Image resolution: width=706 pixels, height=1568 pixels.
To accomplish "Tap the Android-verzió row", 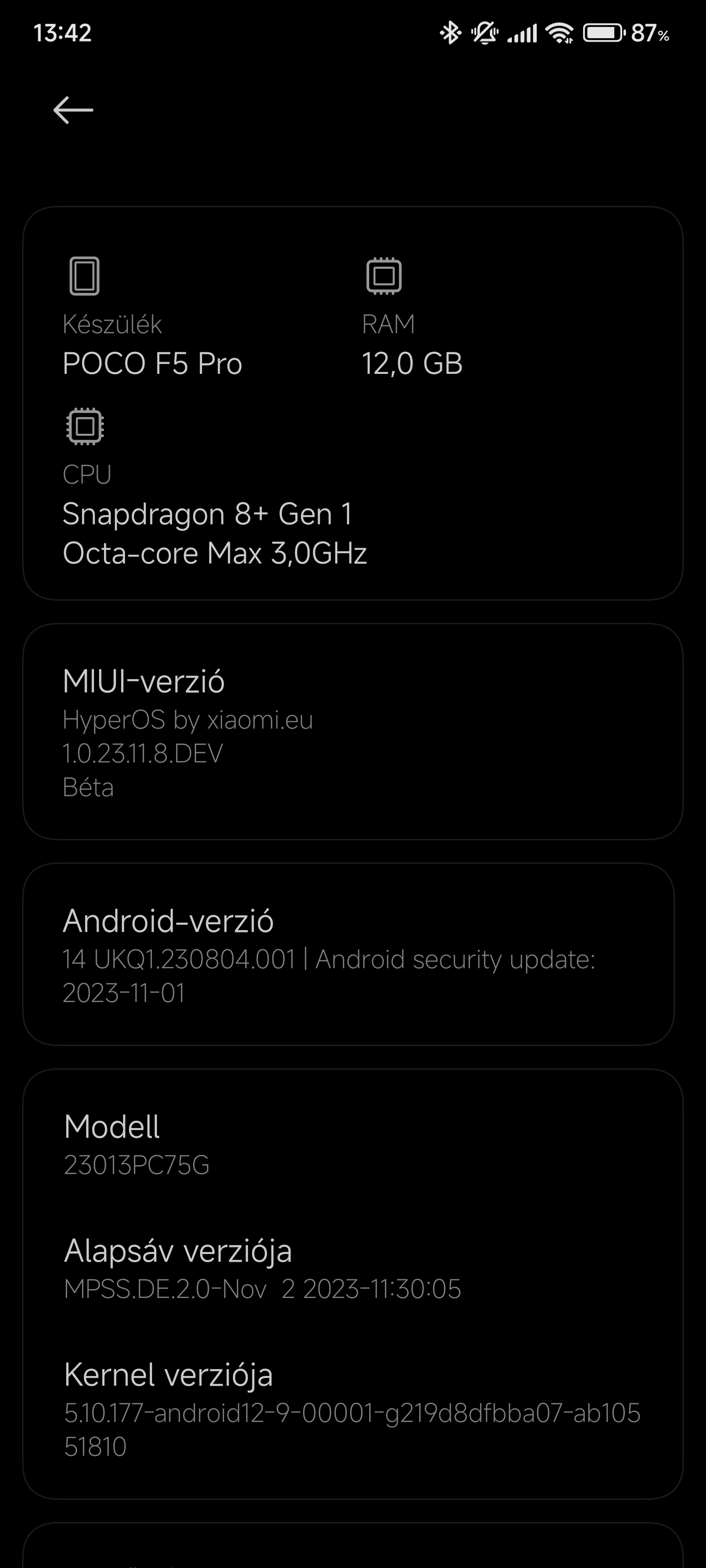I will pyautogui.click(x=349, y=955).
